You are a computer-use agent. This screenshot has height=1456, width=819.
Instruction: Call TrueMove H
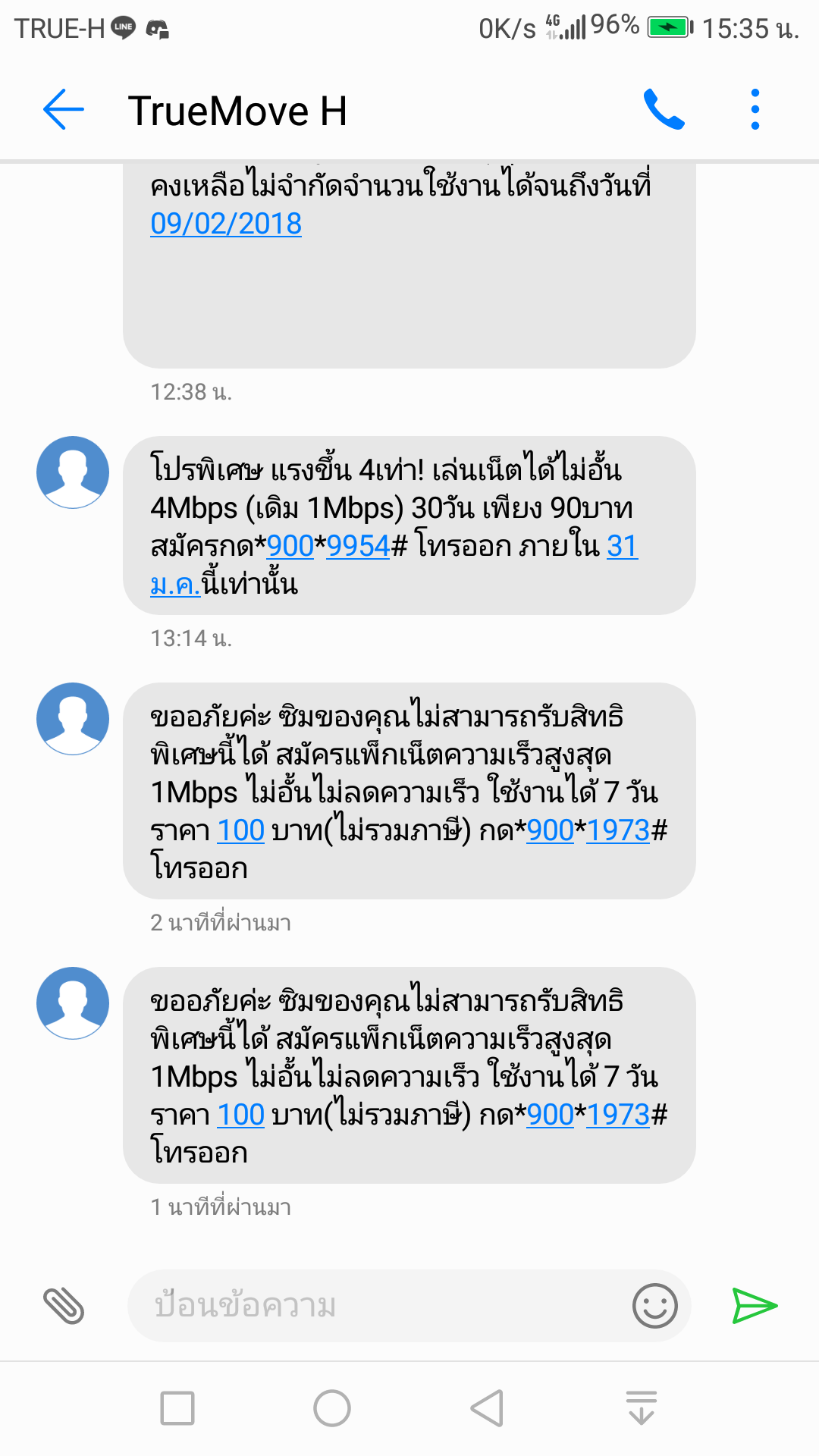click(x=664, y=110)
